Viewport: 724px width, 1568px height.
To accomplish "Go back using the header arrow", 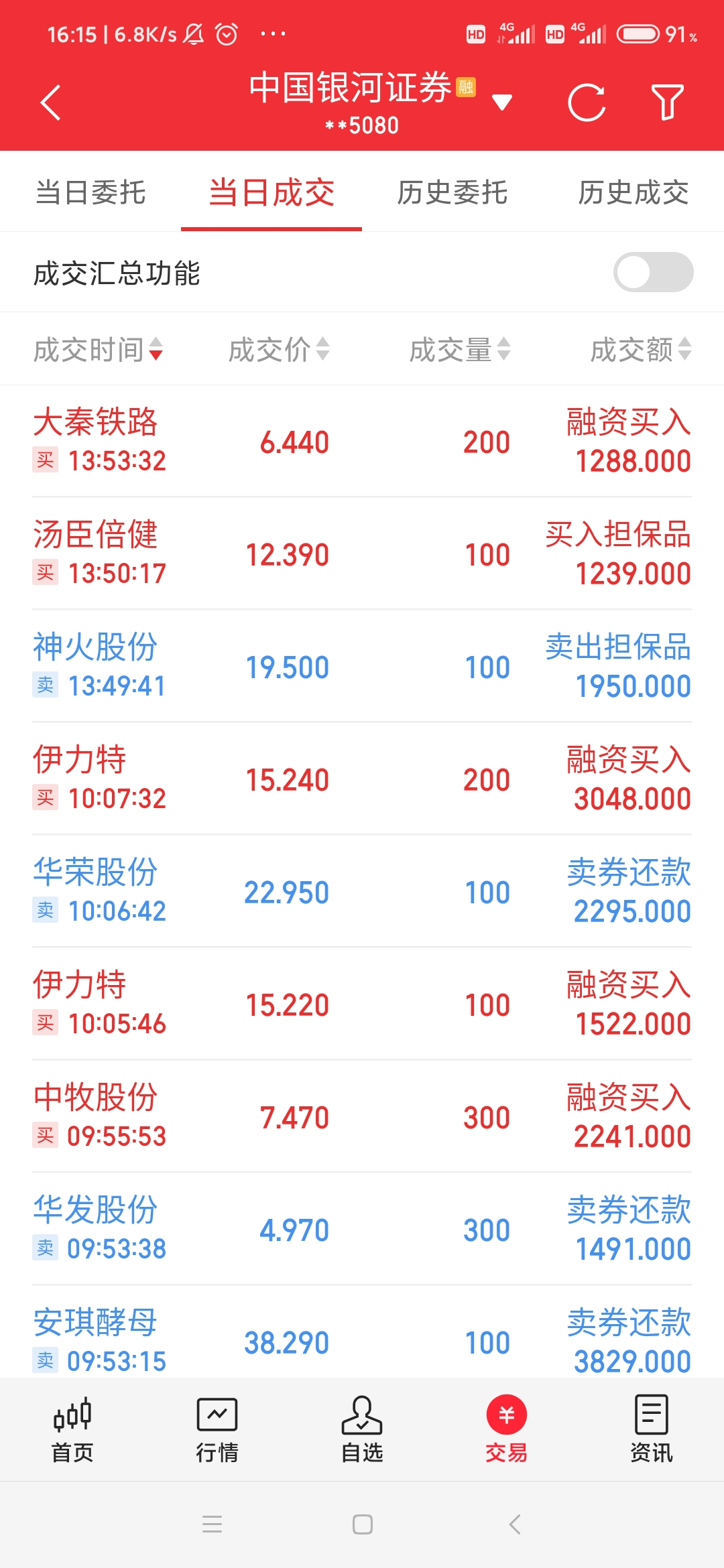I will click(51, 103).
